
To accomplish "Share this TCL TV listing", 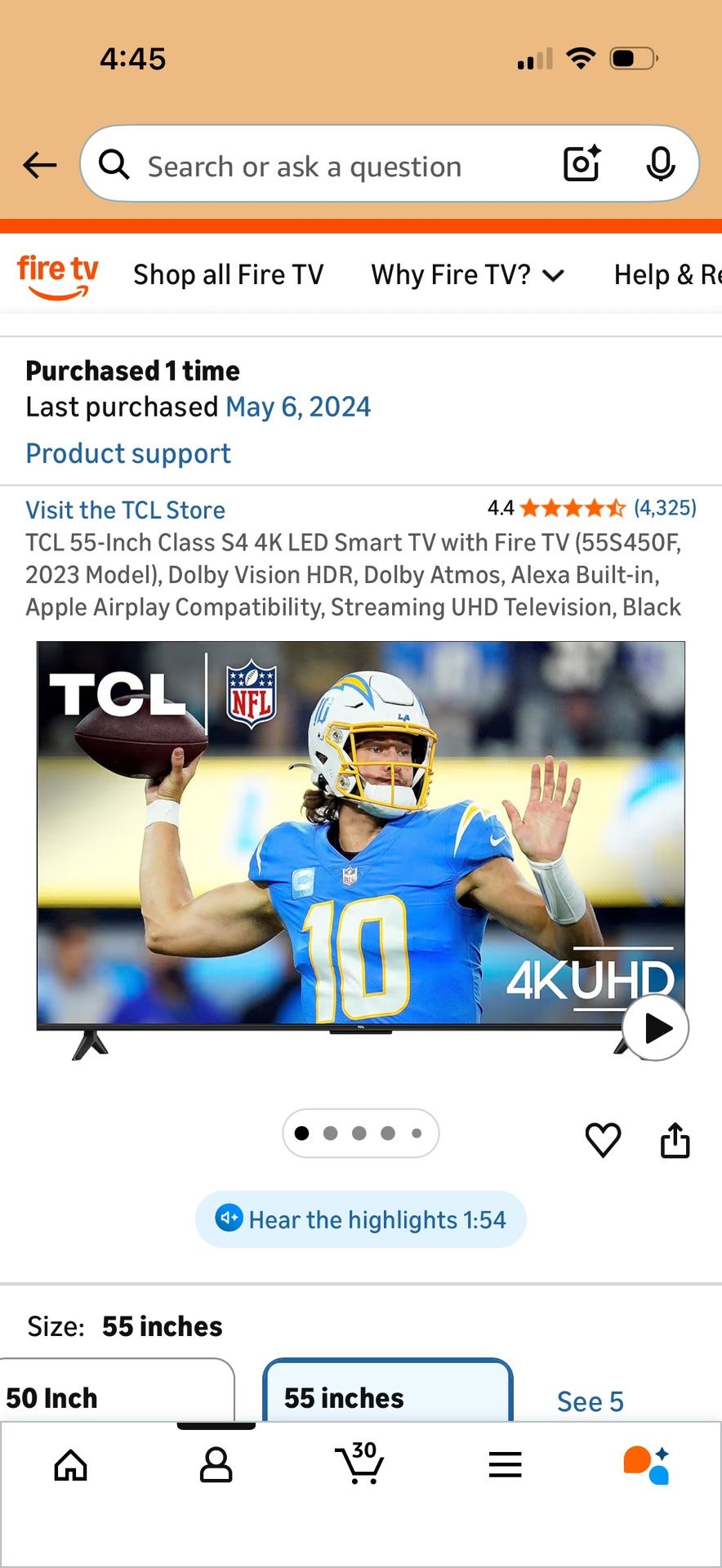I will click(675, 1140).
